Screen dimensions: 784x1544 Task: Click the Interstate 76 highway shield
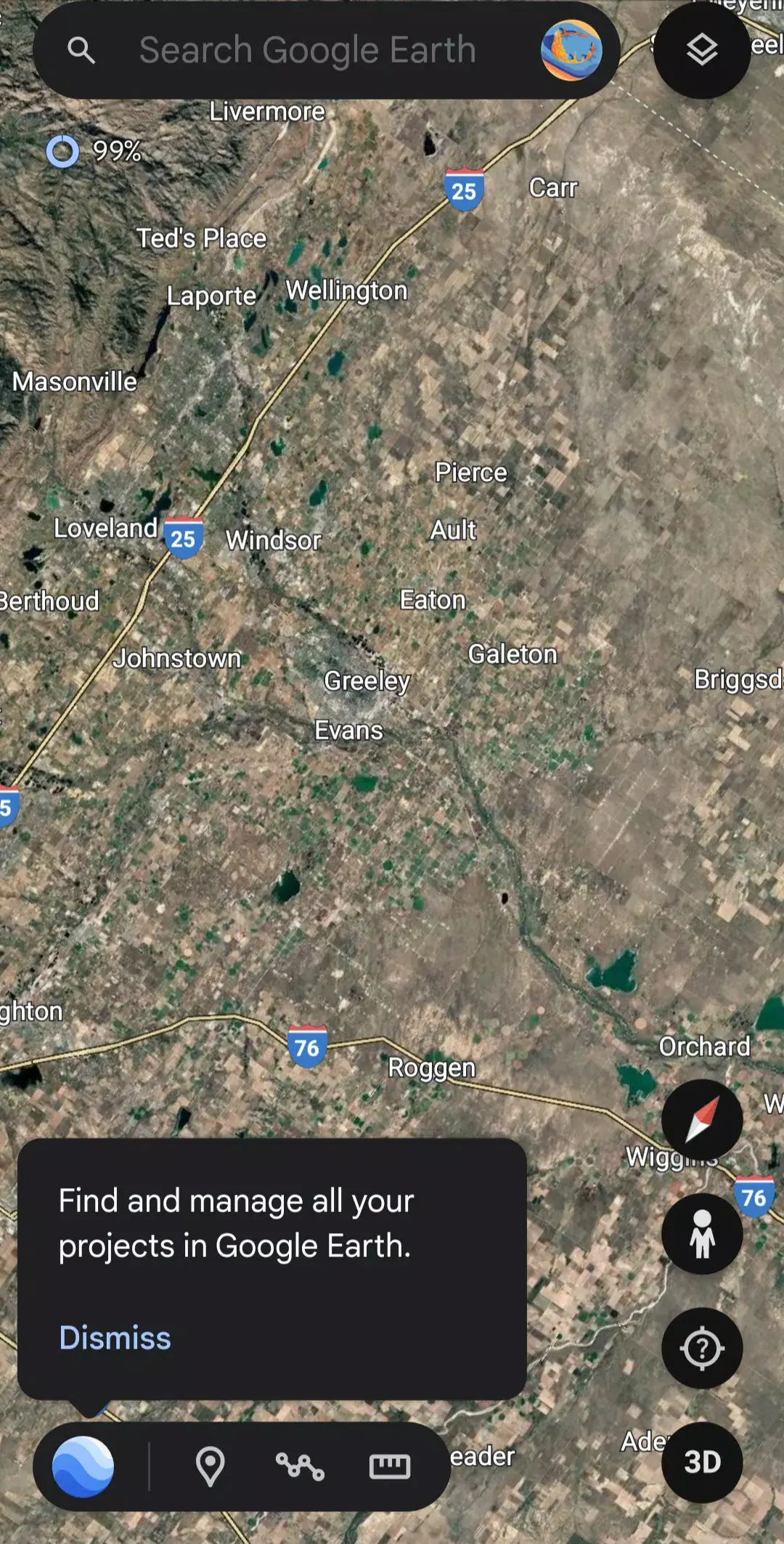308,1046
